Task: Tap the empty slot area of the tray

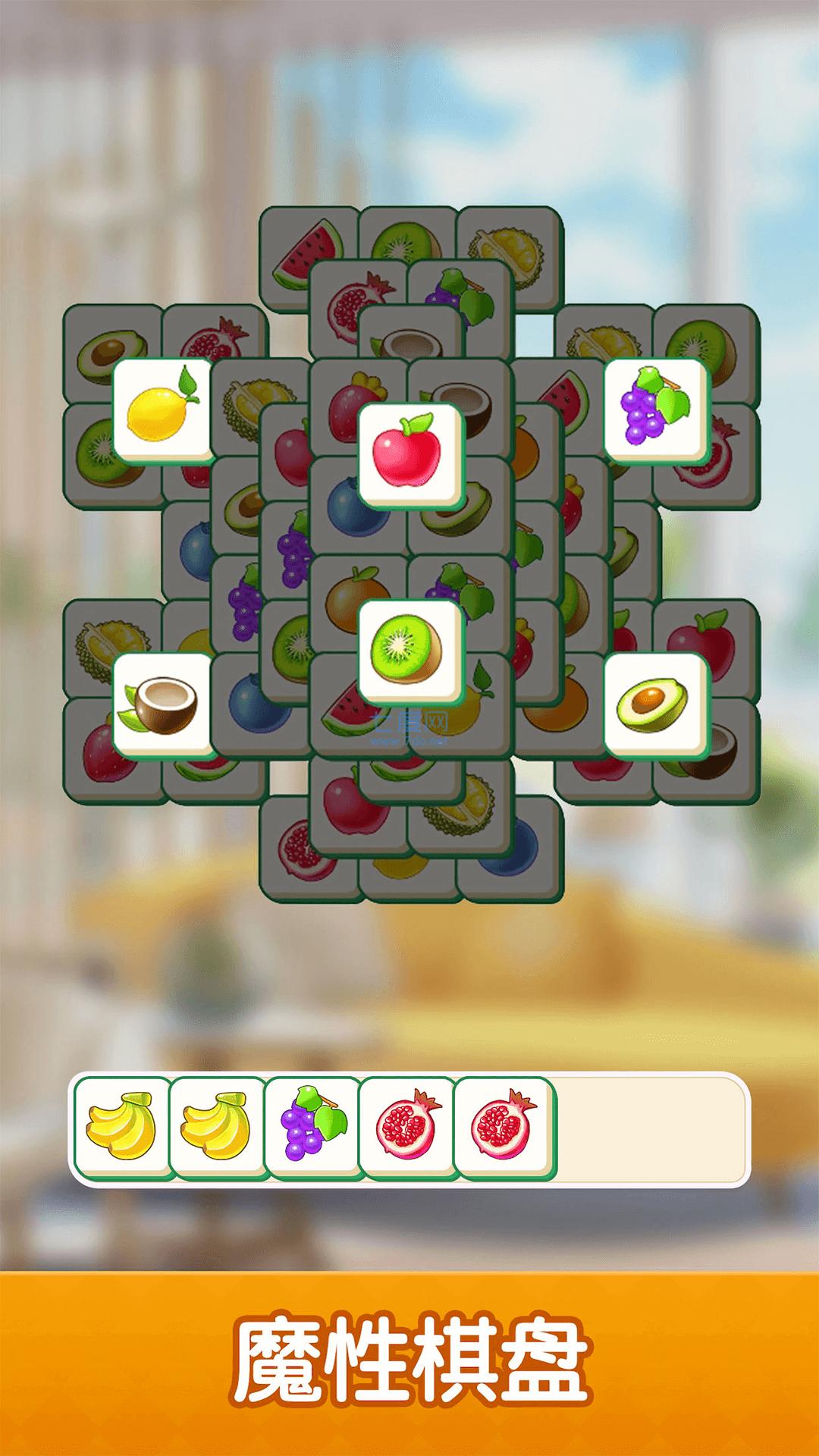Action: tap(645, 1122)
